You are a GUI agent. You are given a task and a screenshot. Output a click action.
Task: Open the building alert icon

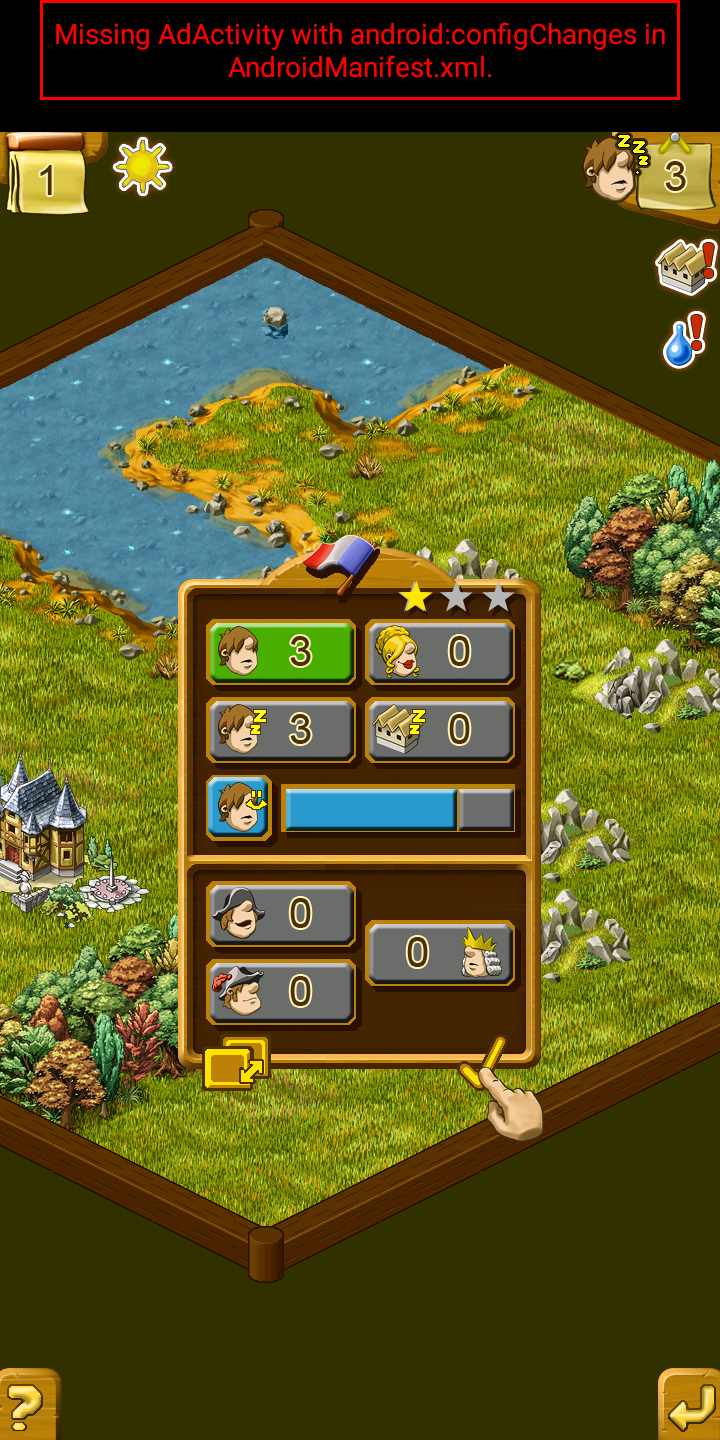[x=687, y=267]
